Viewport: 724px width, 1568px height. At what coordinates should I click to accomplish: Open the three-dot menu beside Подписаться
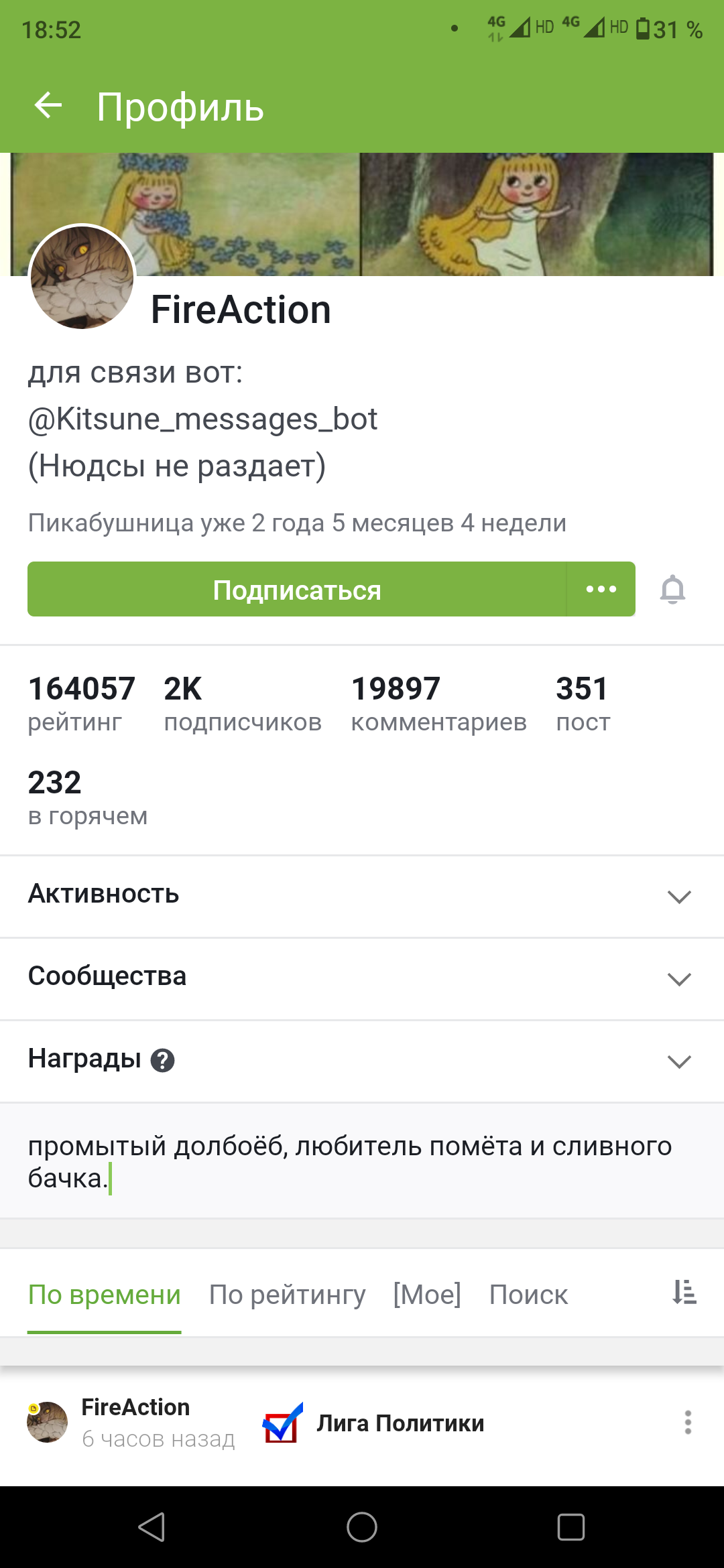click(601, 590)
